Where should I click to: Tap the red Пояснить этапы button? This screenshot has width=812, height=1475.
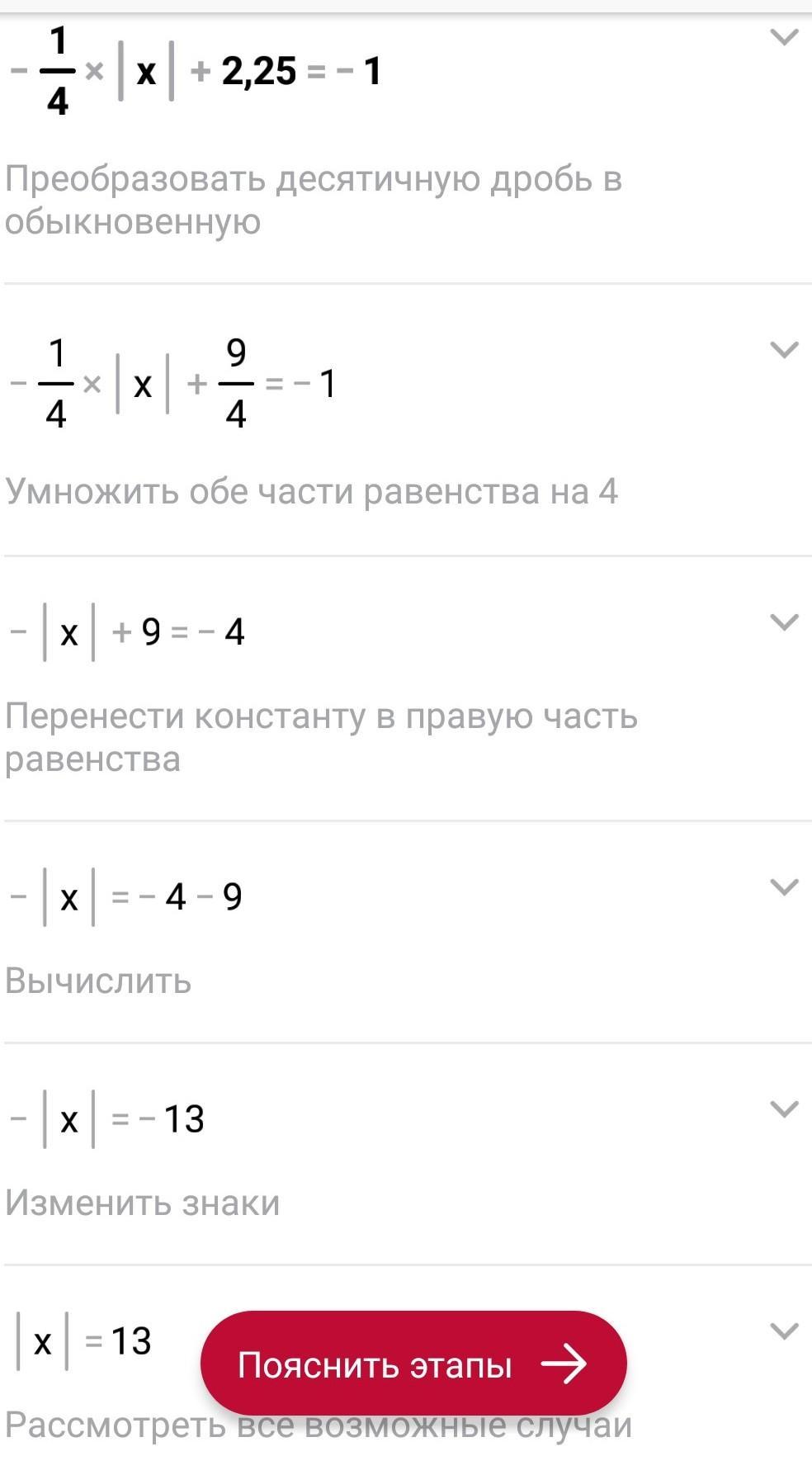click(413, 1364)
